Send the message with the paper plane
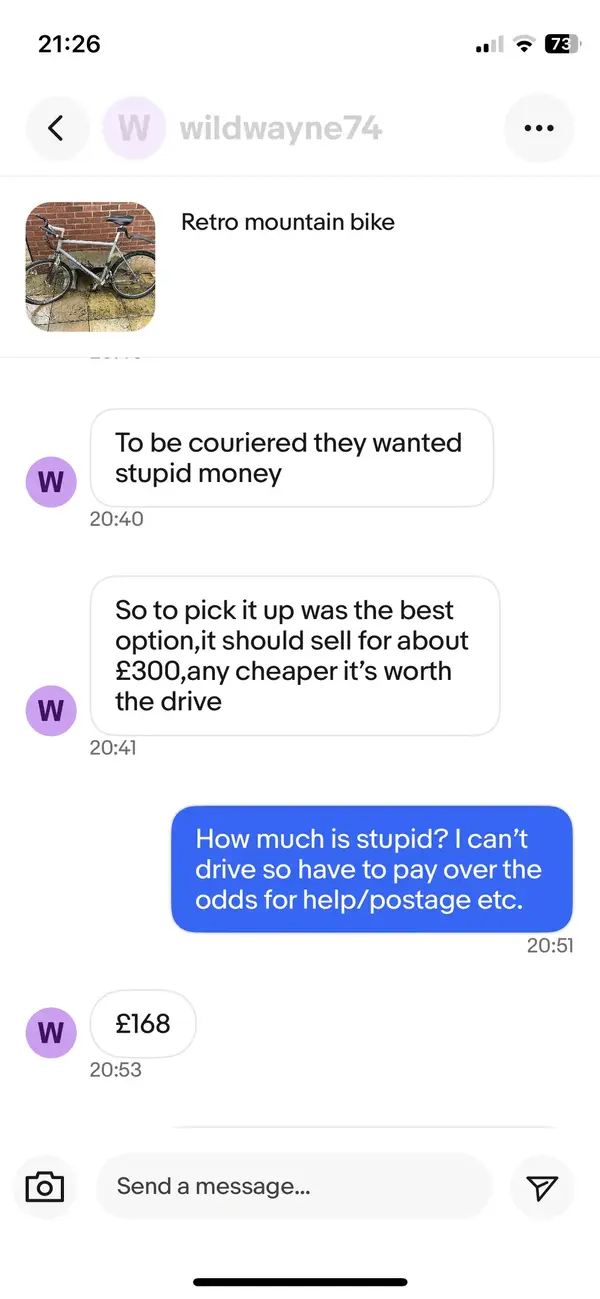Screen dimensions: 600x1299 coord(541,1187)
